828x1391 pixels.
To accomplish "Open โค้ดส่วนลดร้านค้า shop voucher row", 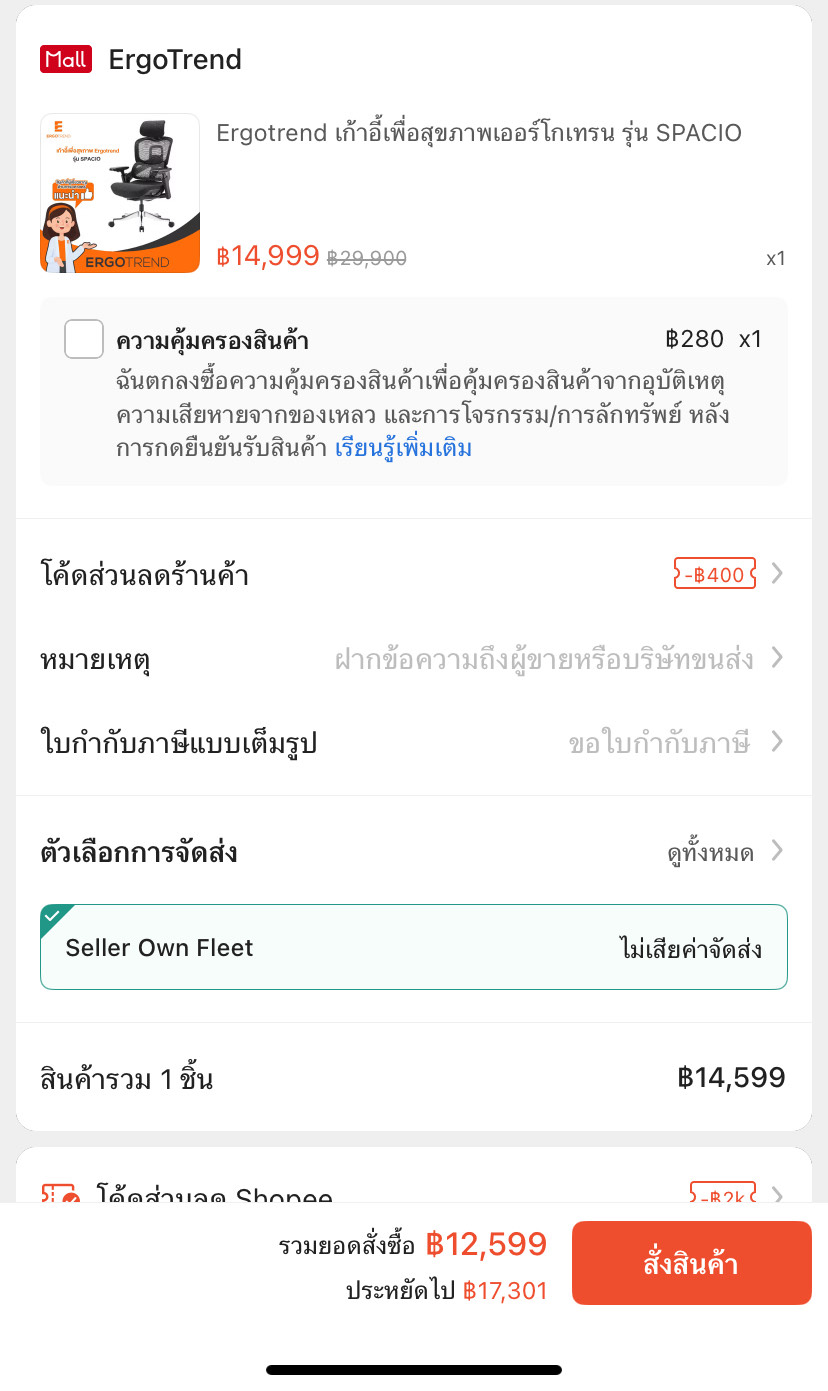I will tap(414, 575).
